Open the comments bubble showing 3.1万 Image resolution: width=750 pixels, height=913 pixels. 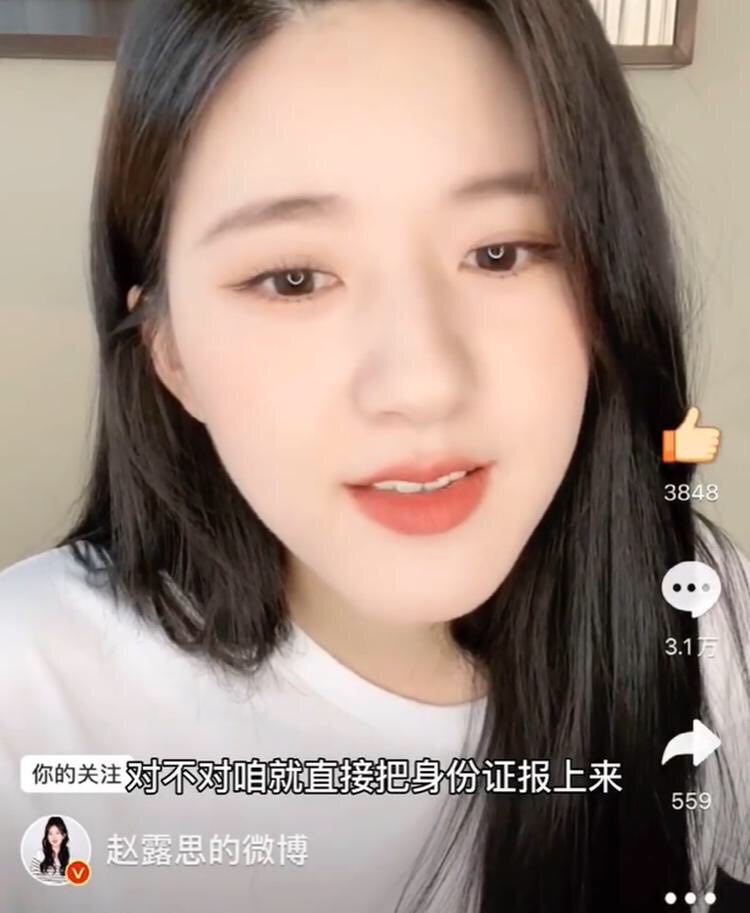(691, 590)
